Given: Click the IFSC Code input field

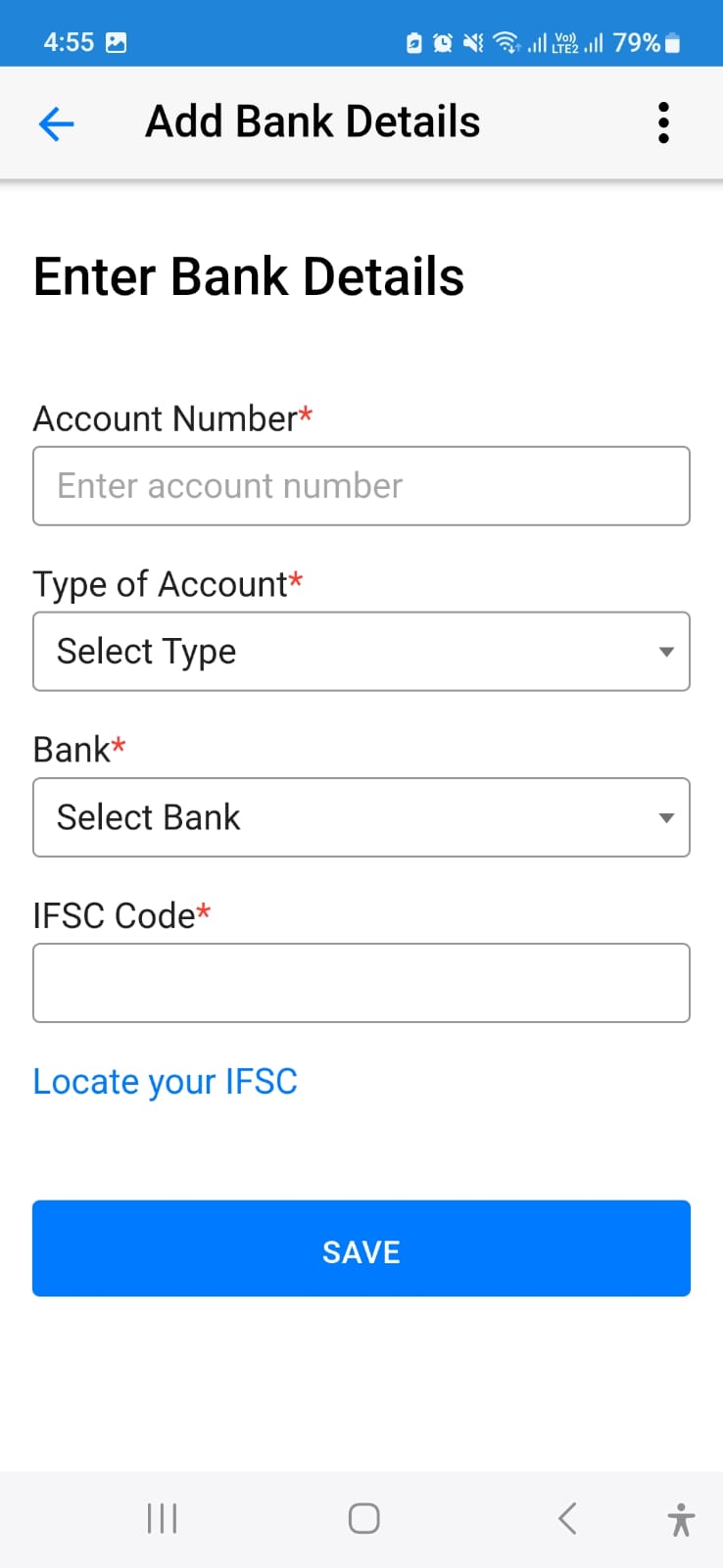Looking at the screenshot, I should pyautogui.click(x=361, y=982).
